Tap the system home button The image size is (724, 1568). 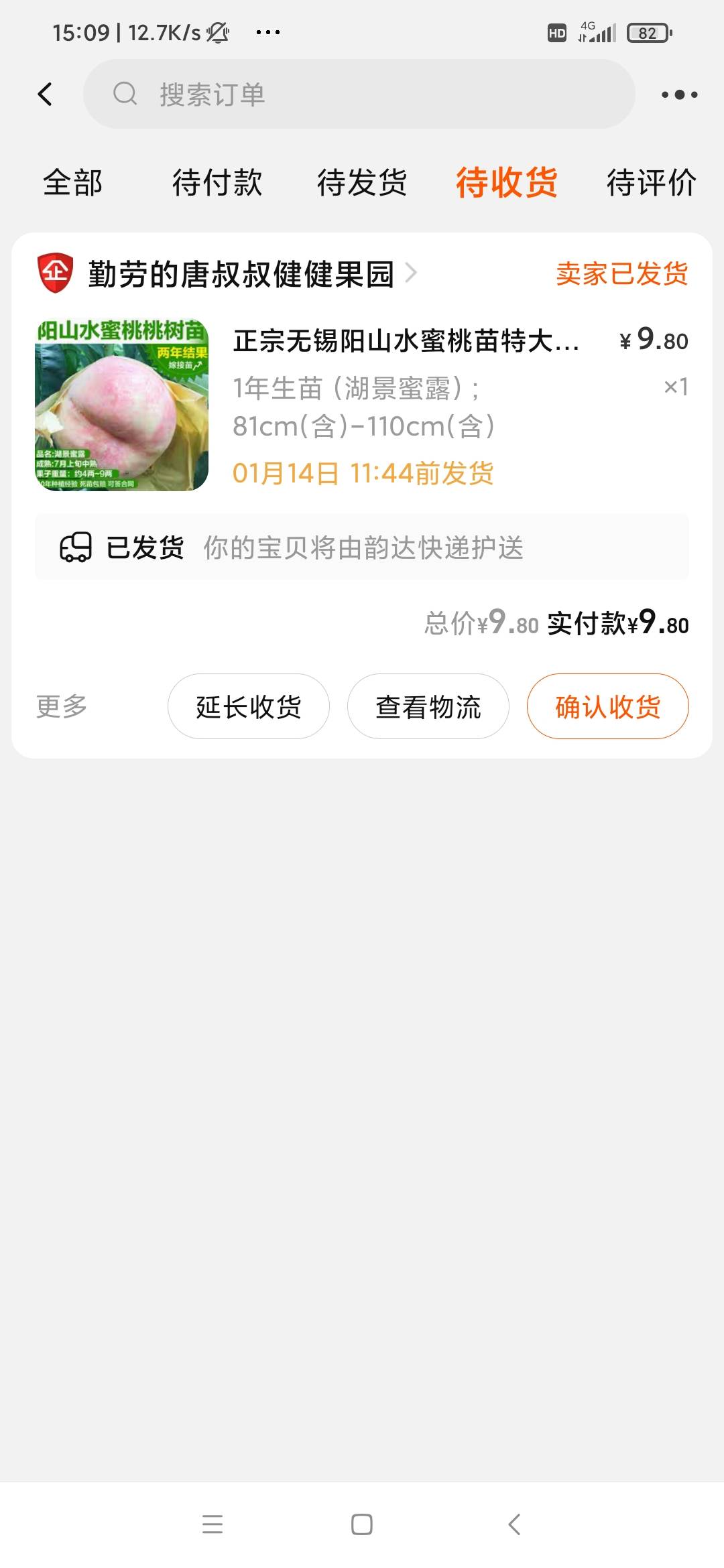(x=362, y=1524)
